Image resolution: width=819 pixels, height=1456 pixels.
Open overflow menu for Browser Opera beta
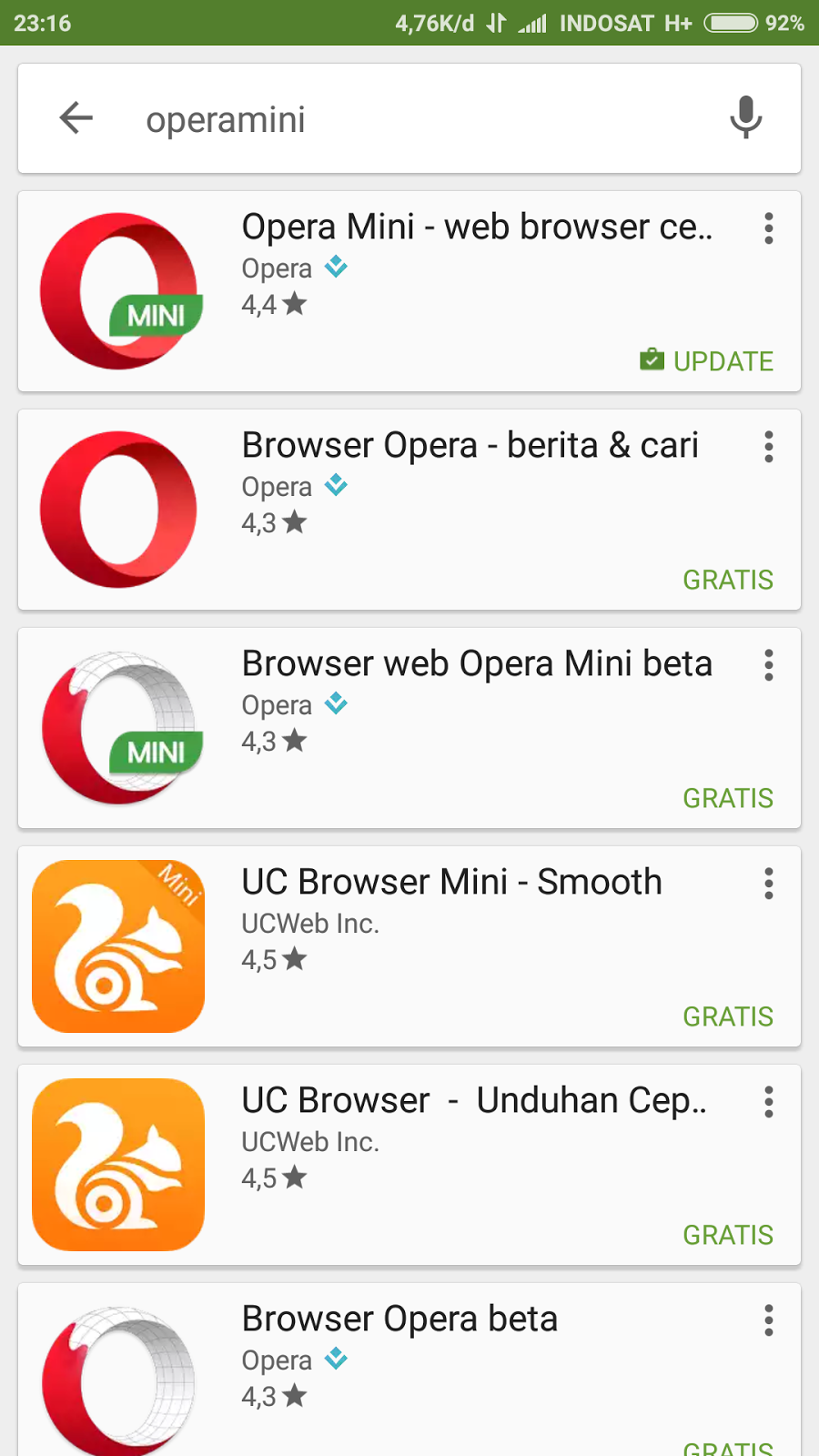[x=769, y=1320]
